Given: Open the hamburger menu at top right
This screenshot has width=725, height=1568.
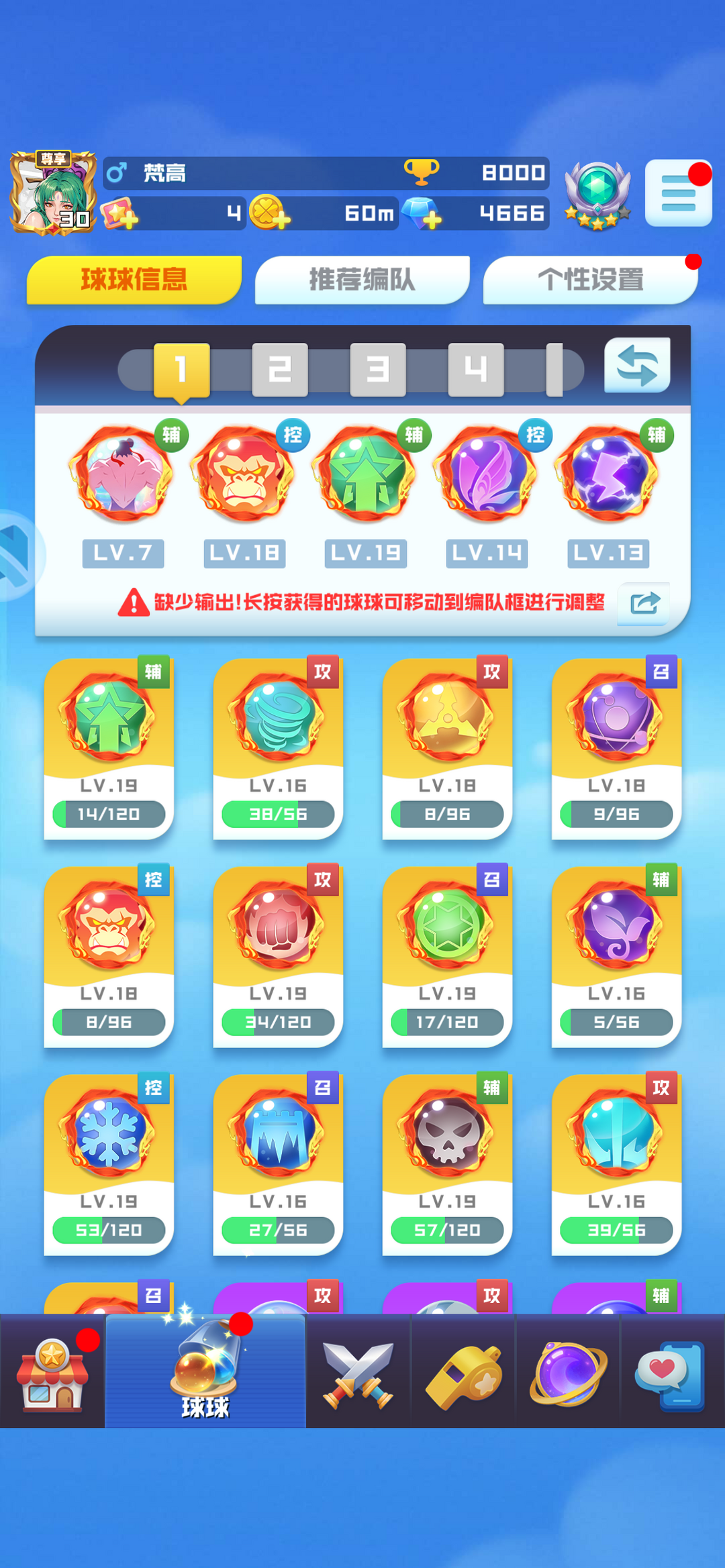Looking at the screenshot, I should tap(678, 193).
